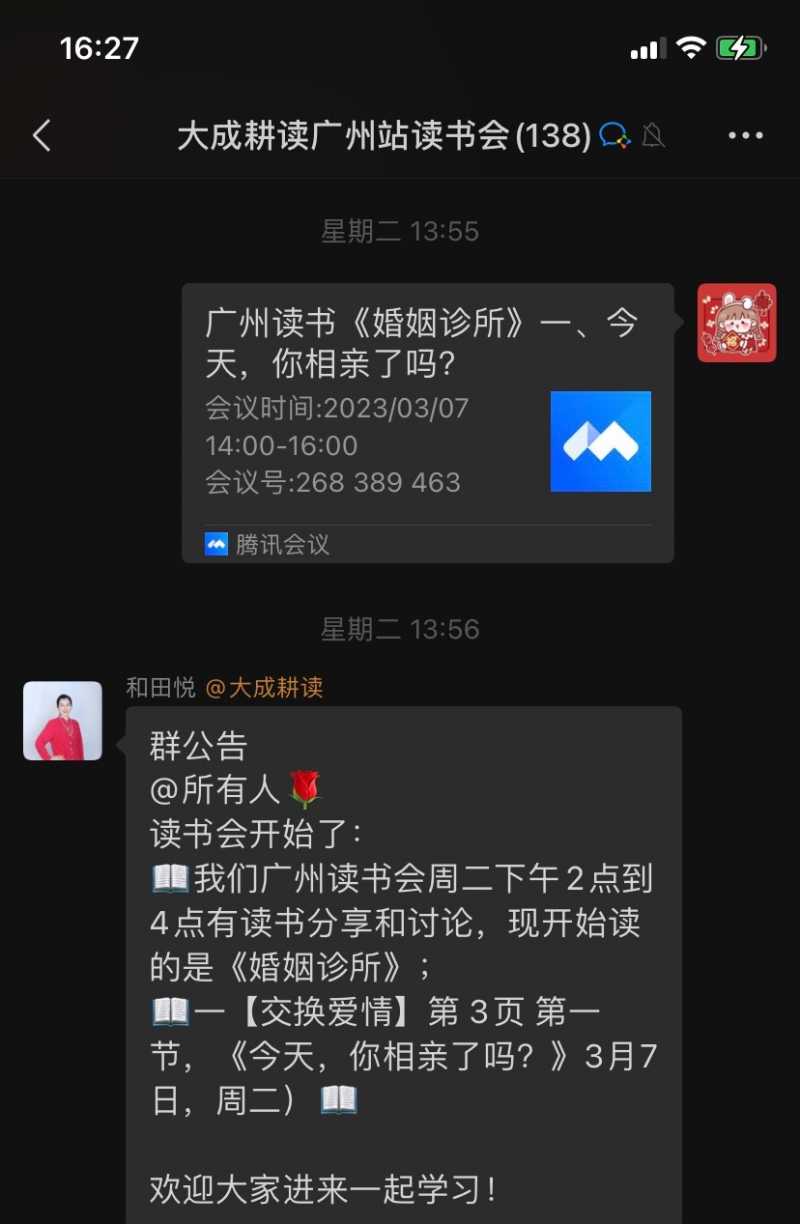Click the speech bubble icon beside the group name

[614, 134]
